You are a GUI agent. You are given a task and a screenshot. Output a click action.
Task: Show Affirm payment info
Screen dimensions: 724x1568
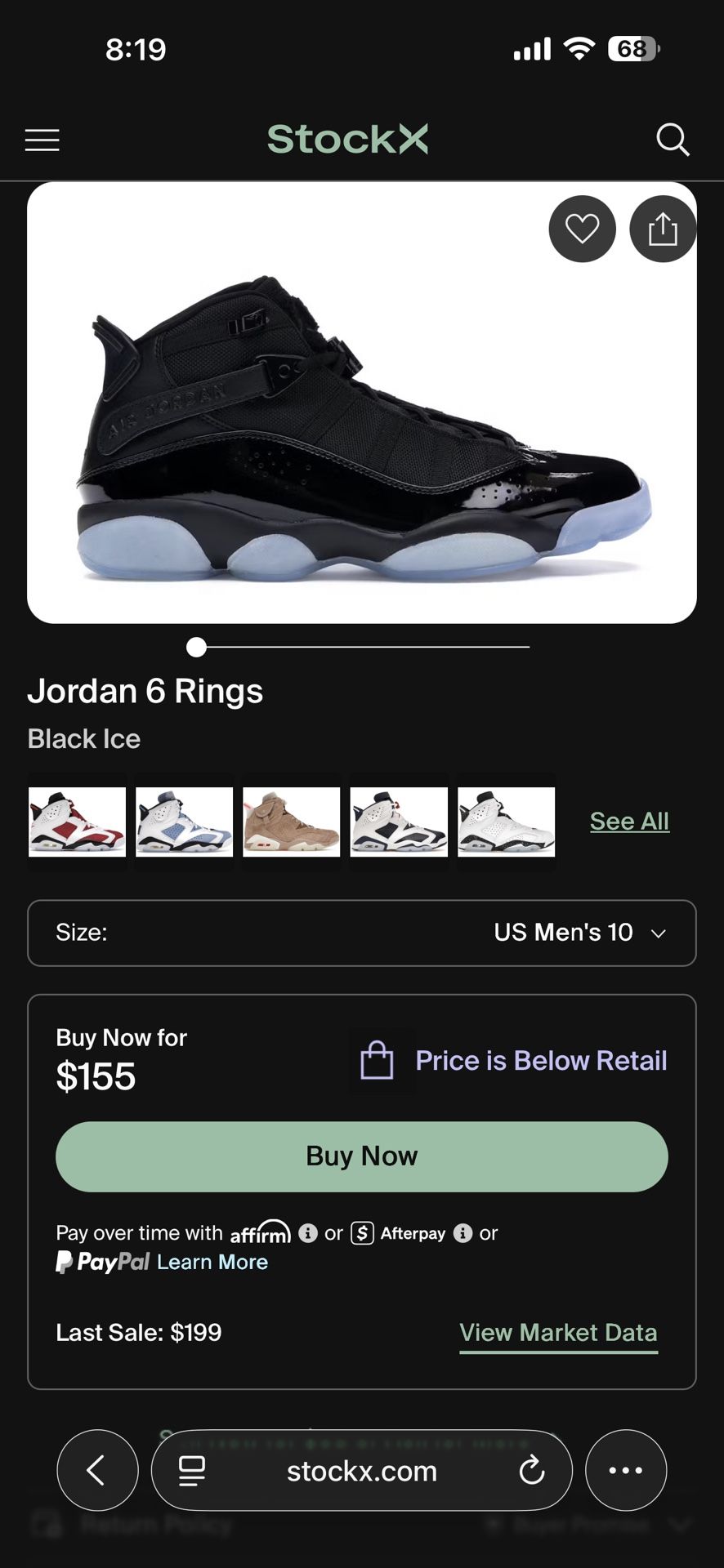click(308, 1233)
